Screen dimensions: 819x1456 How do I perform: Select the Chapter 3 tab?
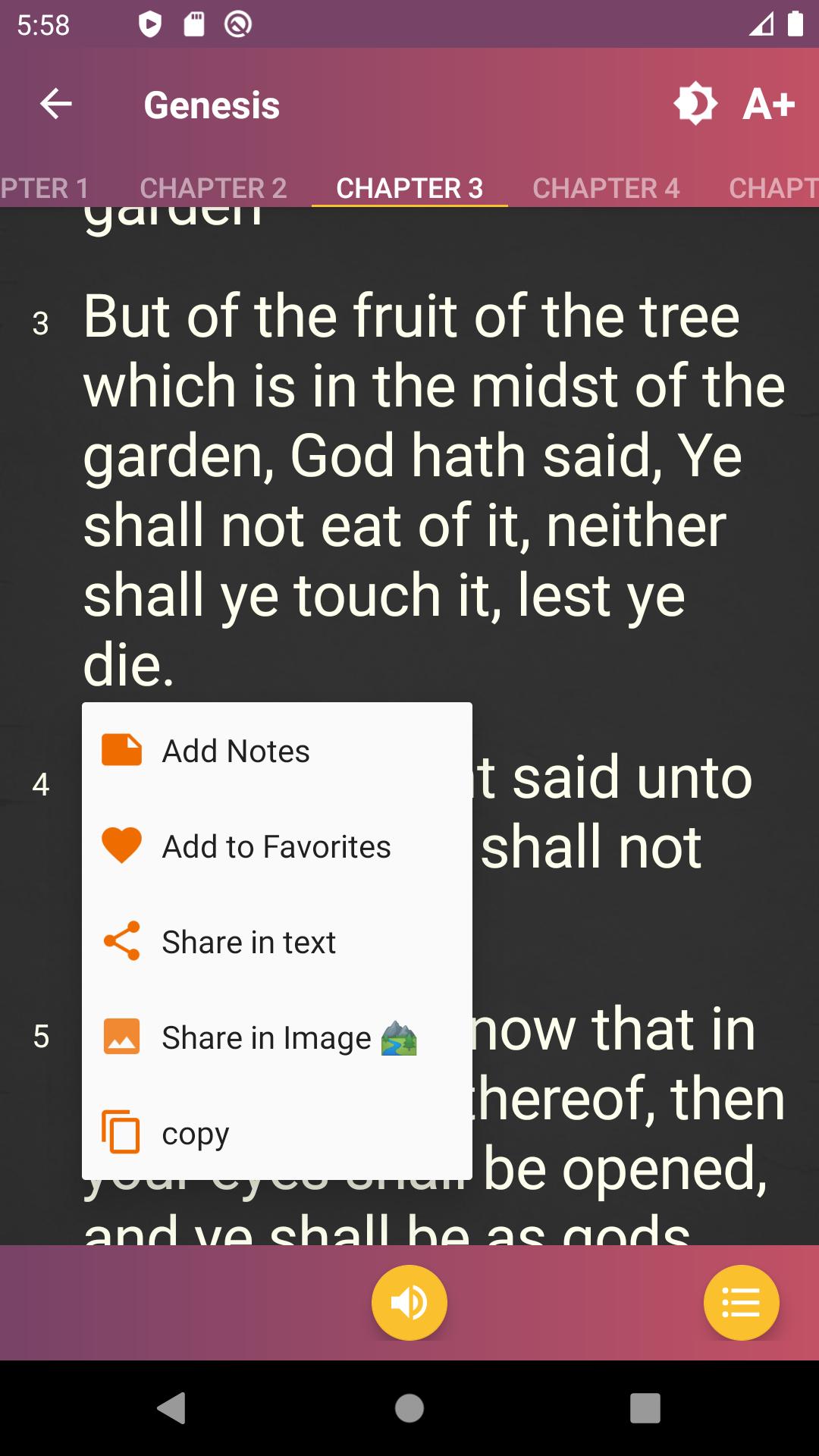[x=409, y=188]
